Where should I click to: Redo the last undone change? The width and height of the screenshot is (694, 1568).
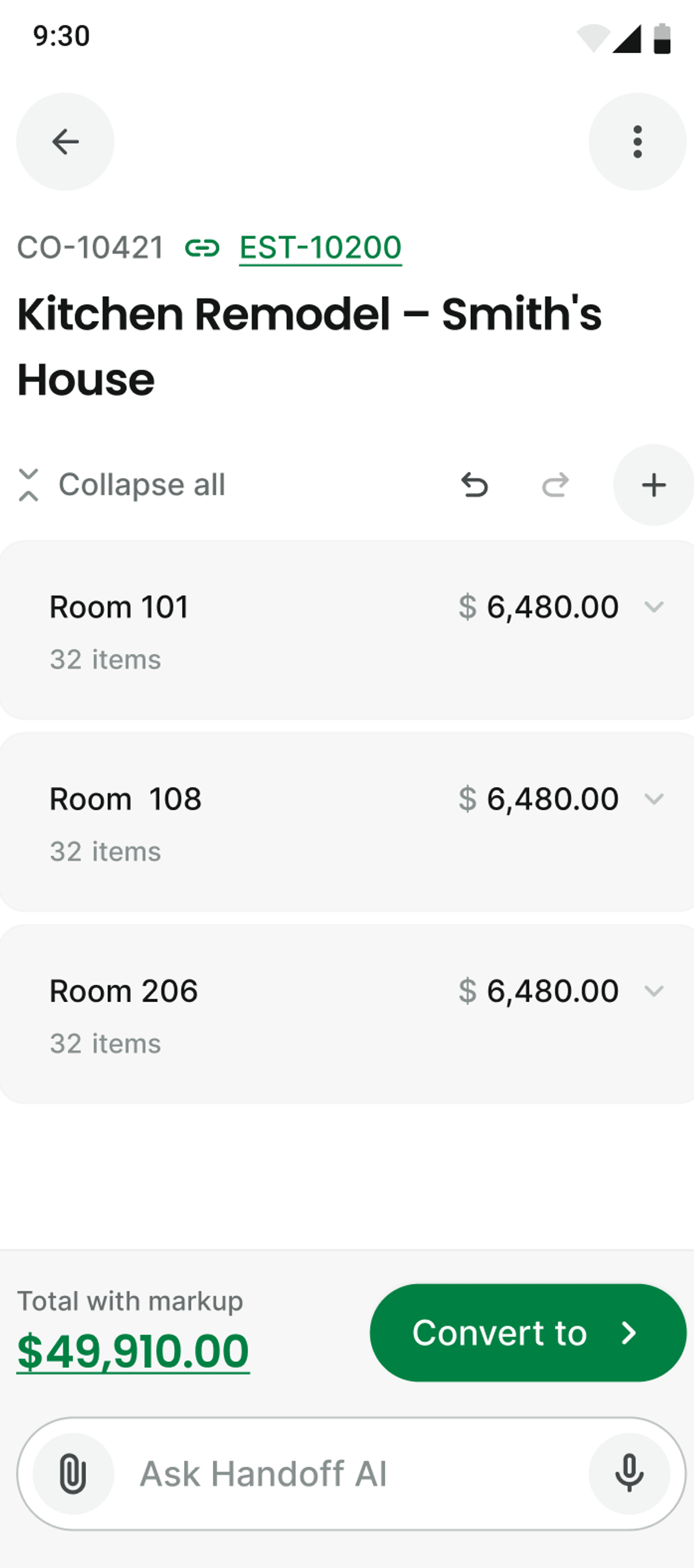click(x=555, y=485)
